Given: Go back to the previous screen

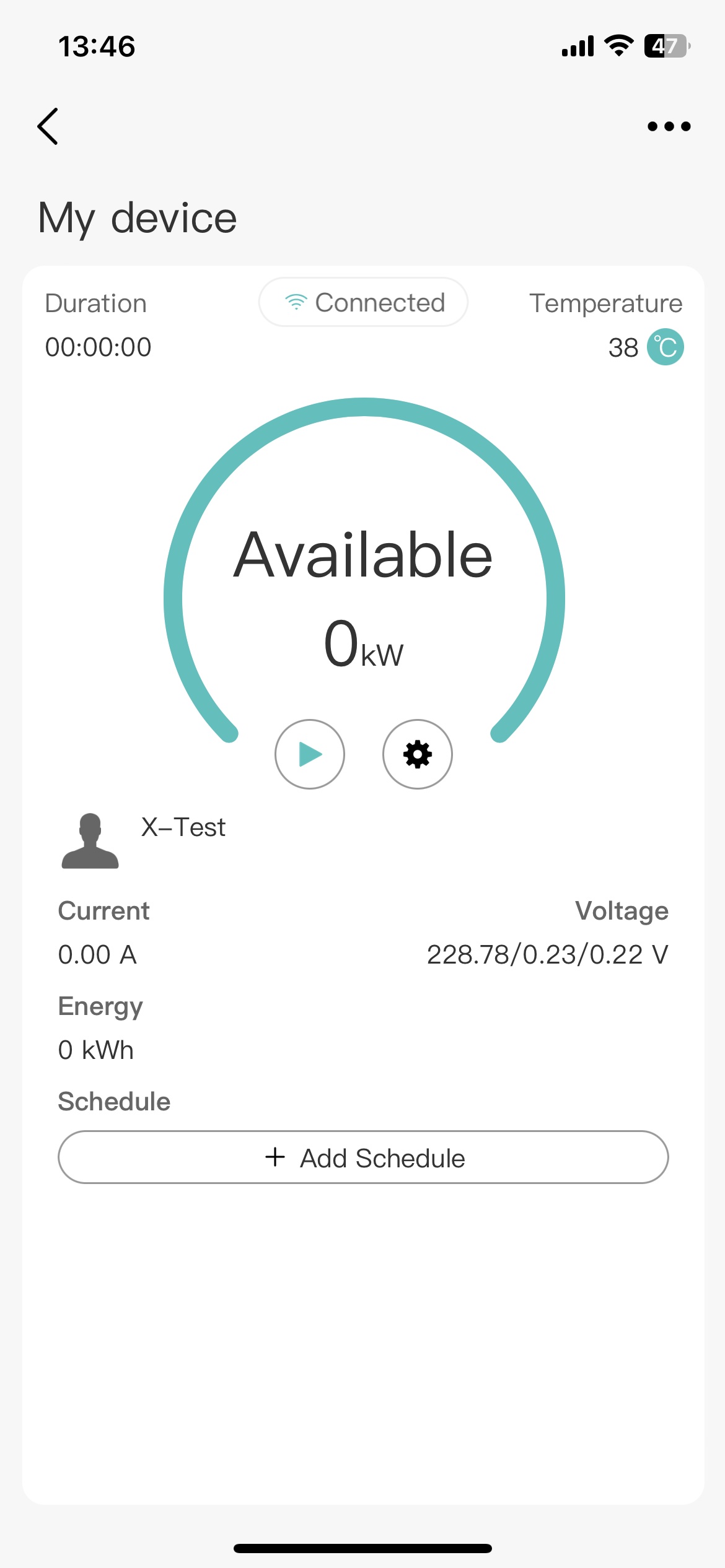Looking at the screenshot, I should pyautogui.click(x=48, y=126).
